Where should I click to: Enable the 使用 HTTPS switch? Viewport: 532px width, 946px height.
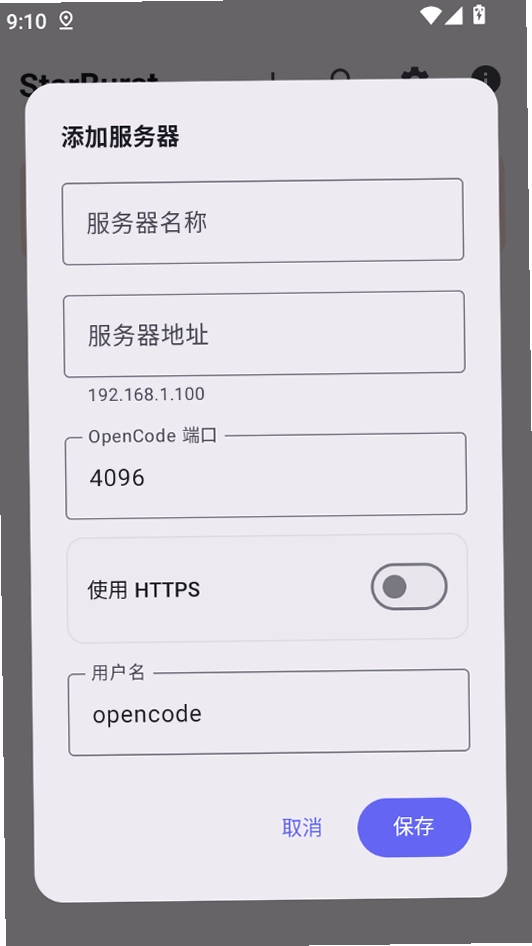[x=409, y=586]
